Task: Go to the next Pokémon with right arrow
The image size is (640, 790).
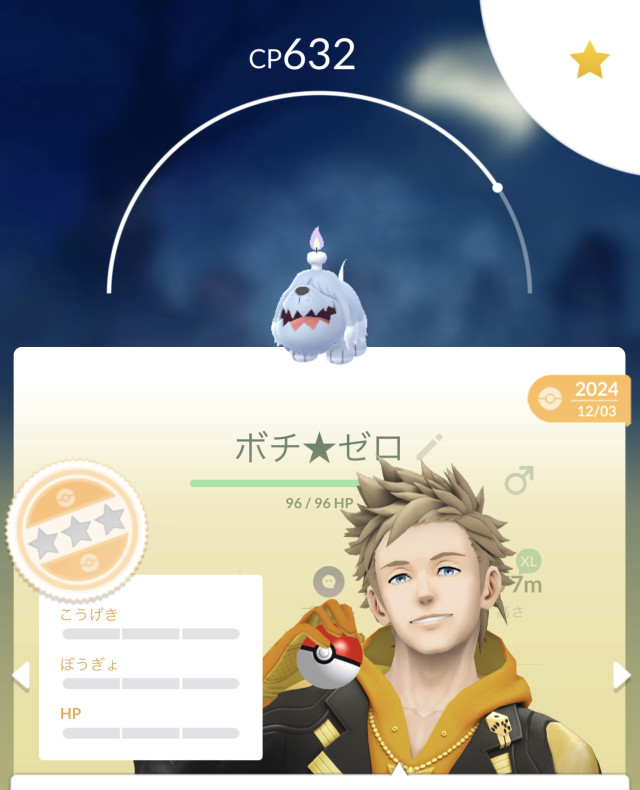Action: coord(621,676)
